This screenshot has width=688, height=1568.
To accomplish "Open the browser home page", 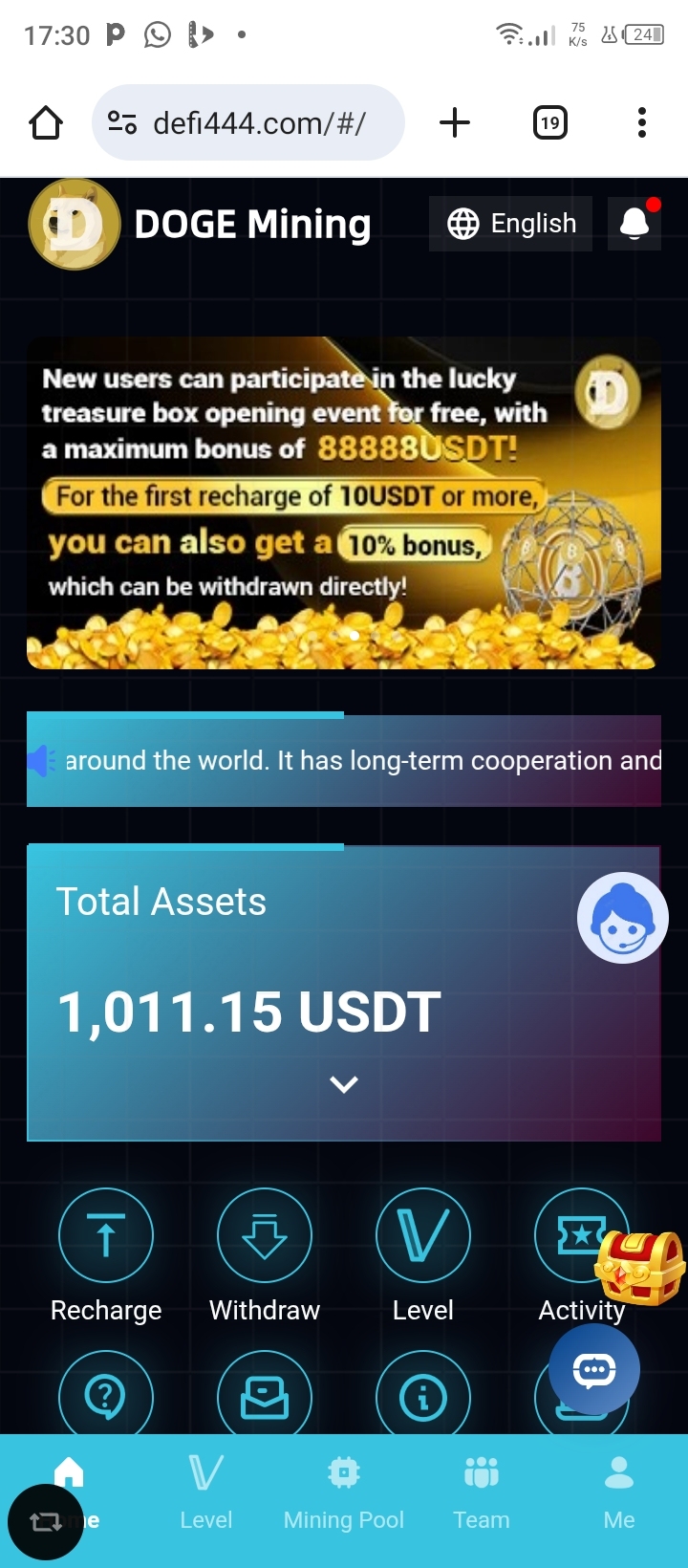I will [46, 122].
